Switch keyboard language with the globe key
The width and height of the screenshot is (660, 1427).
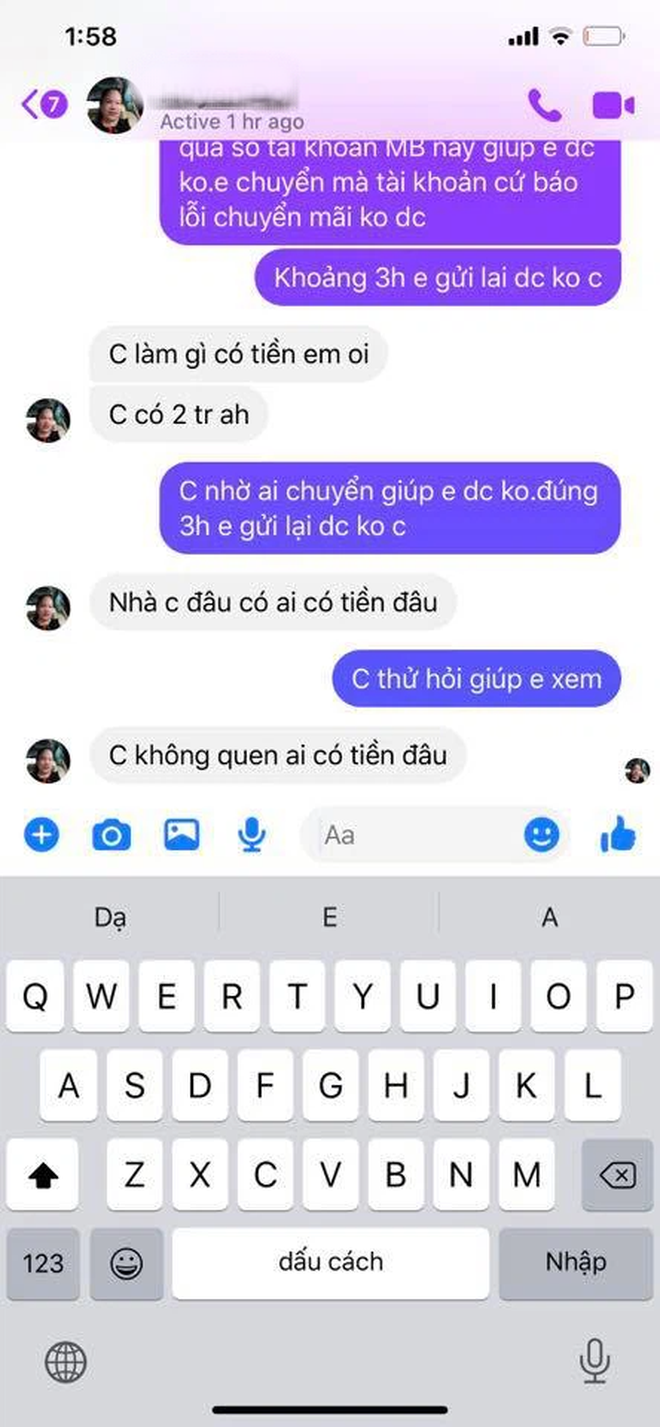[66, 1361]
